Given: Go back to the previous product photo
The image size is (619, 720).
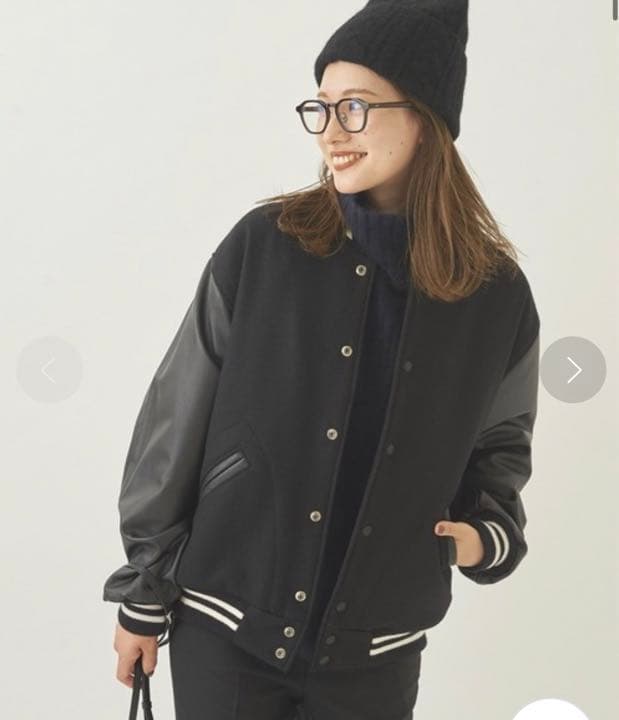Looking at the screenshot, I should (49, 370).
